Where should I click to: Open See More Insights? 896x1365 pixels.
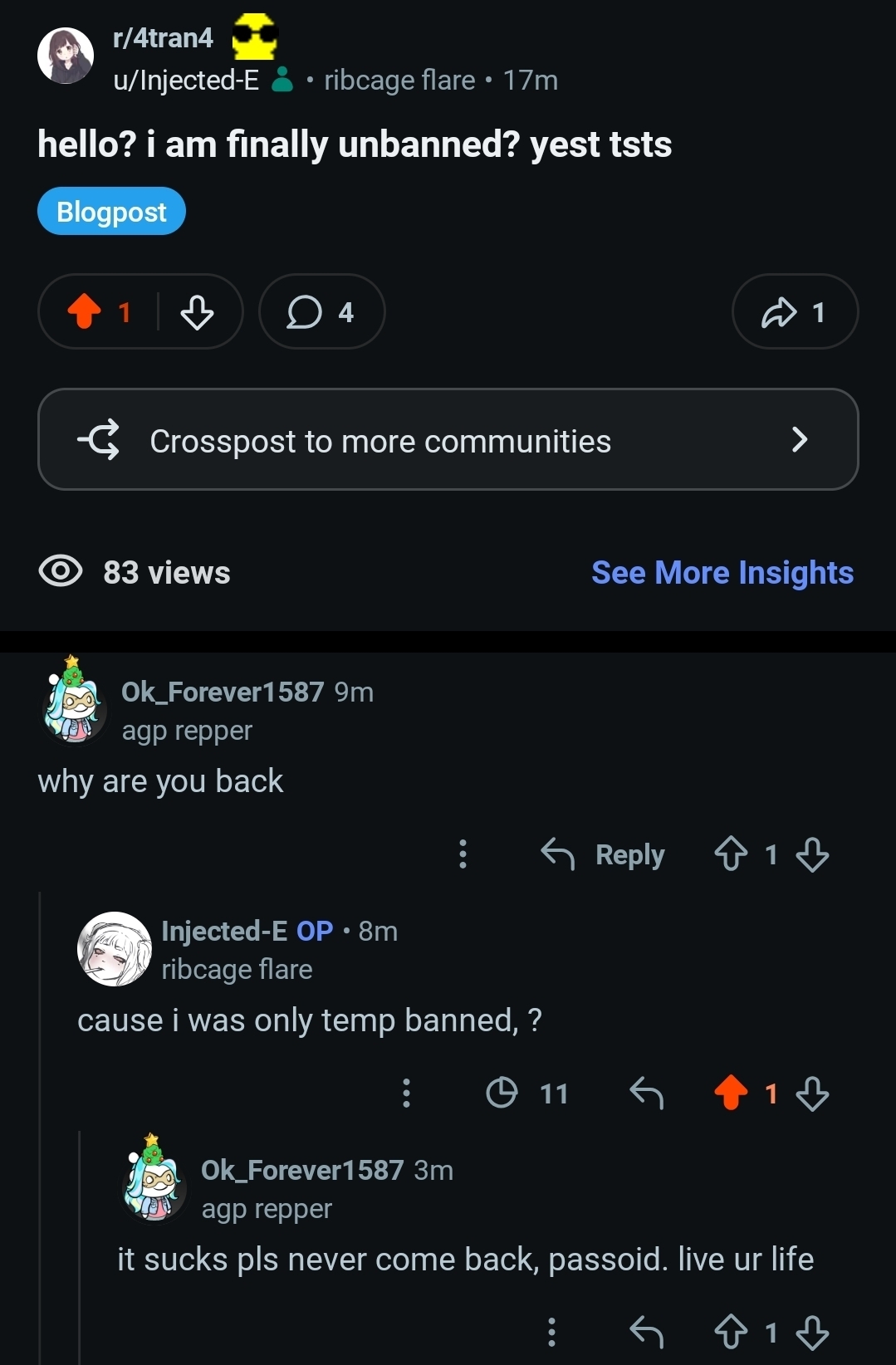(722, 573)
